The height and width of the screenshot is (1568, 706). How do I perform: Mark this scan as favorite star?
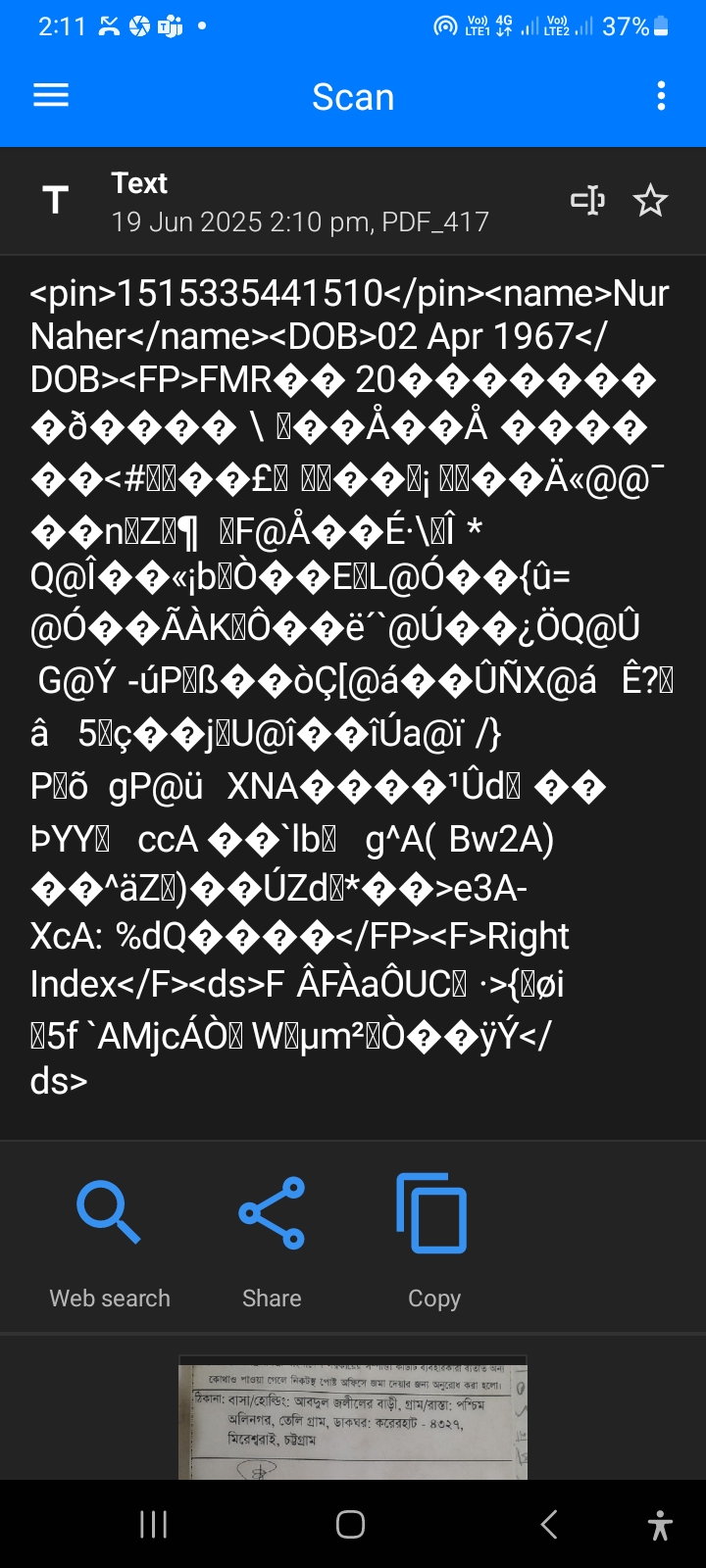pyautogui.click(x=650, y=201)
